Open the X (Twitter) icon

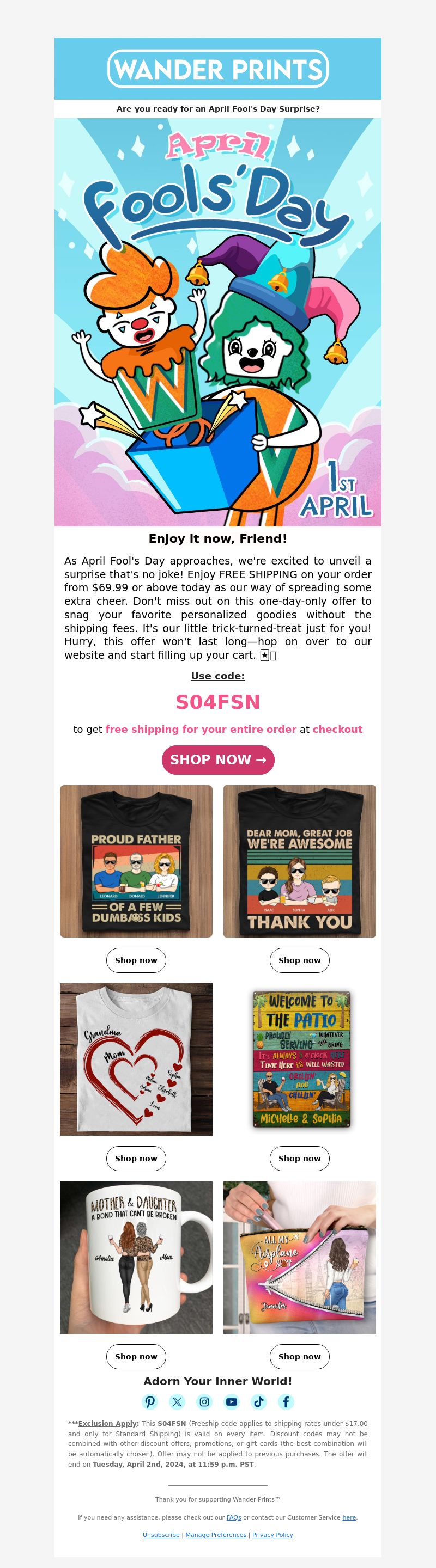pos(177,1402)
